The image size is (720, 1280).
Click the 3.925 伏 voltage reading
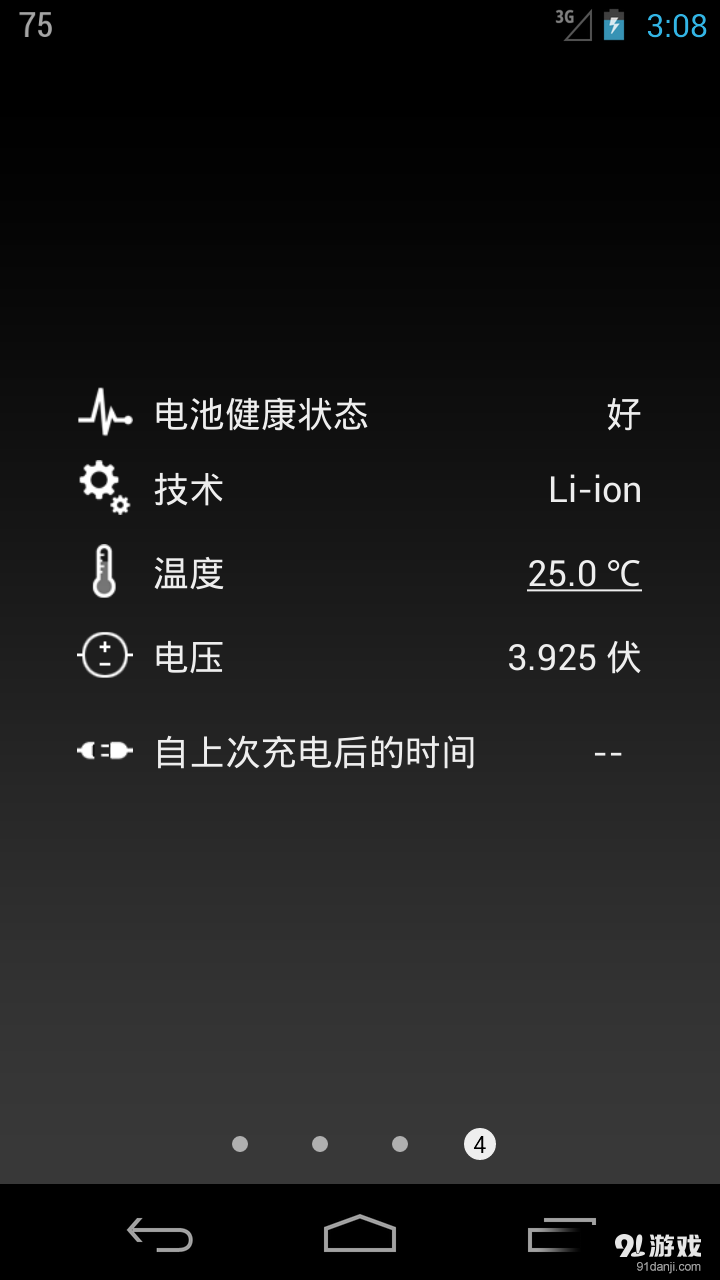pyautogui.click(x=573, y=656)
